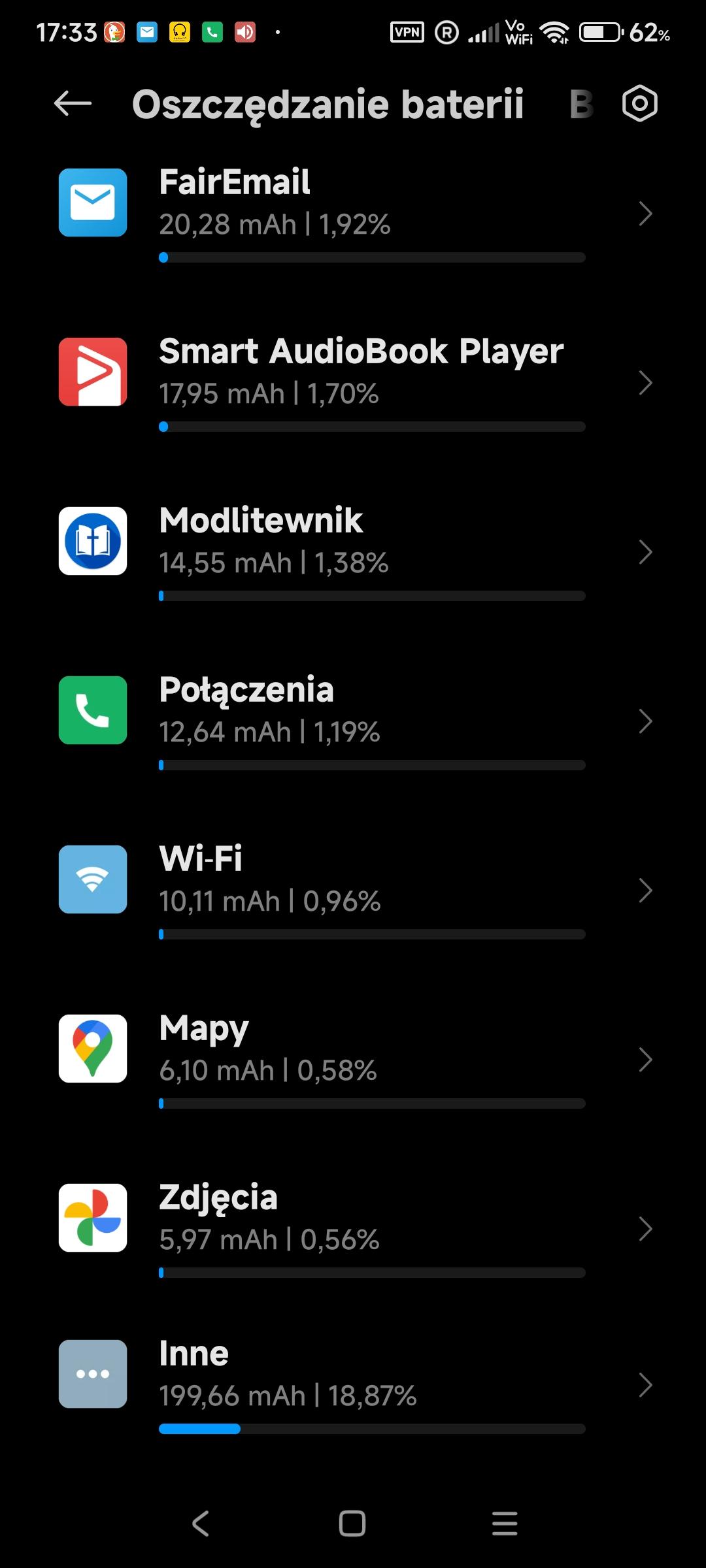Open Modlitewnik battery usage details
The image size is (706, 1568).
[x=353, y=551]
